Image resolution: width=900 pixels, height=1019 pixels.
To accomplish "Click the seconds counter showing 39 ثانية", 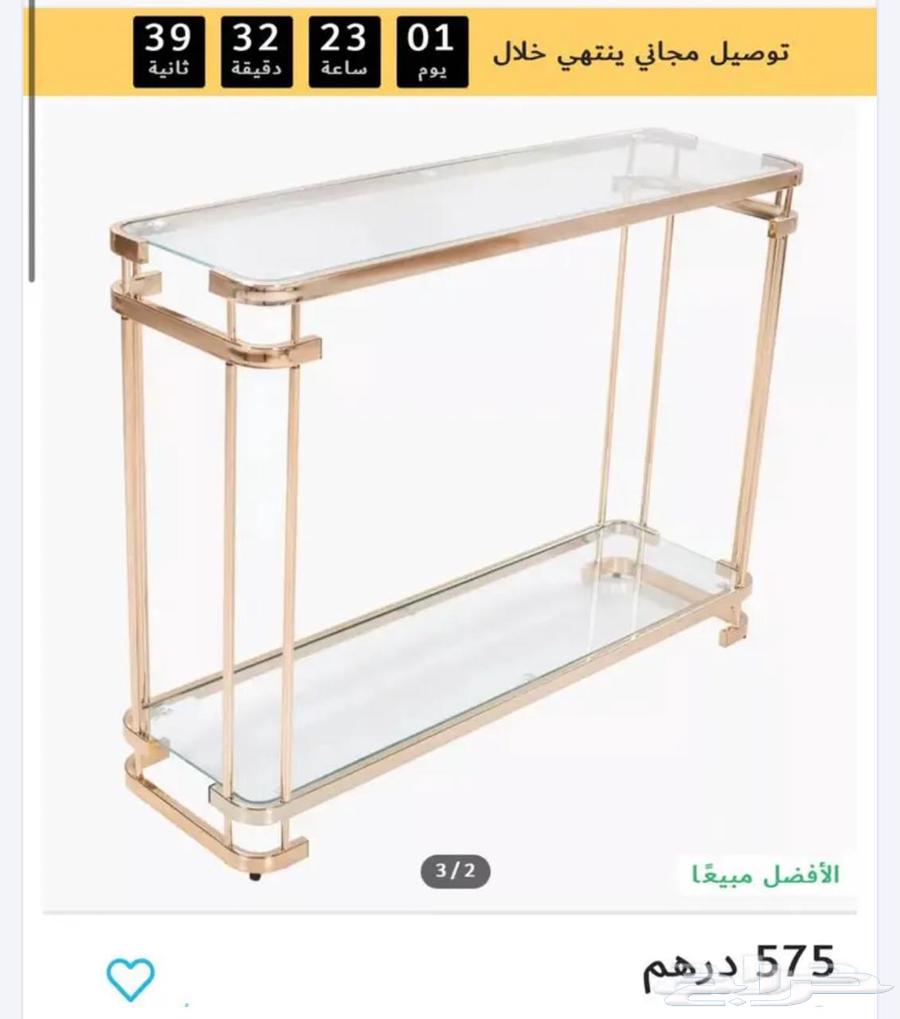I will pyautogui.click(x=167, y=52).
